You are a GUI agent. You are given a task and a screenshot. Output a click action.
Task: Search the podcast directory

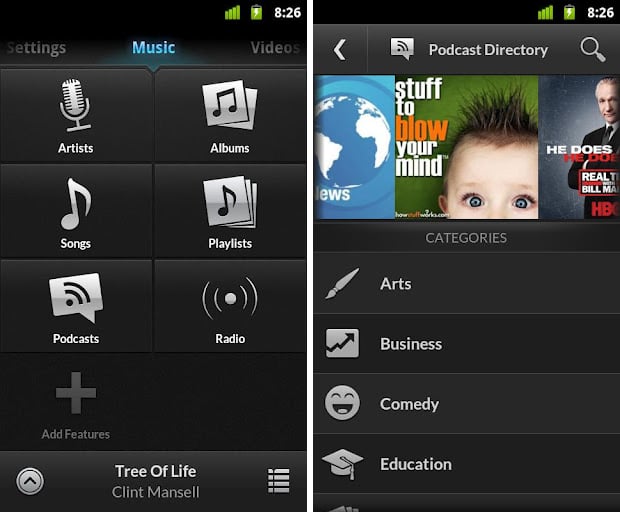592,49
